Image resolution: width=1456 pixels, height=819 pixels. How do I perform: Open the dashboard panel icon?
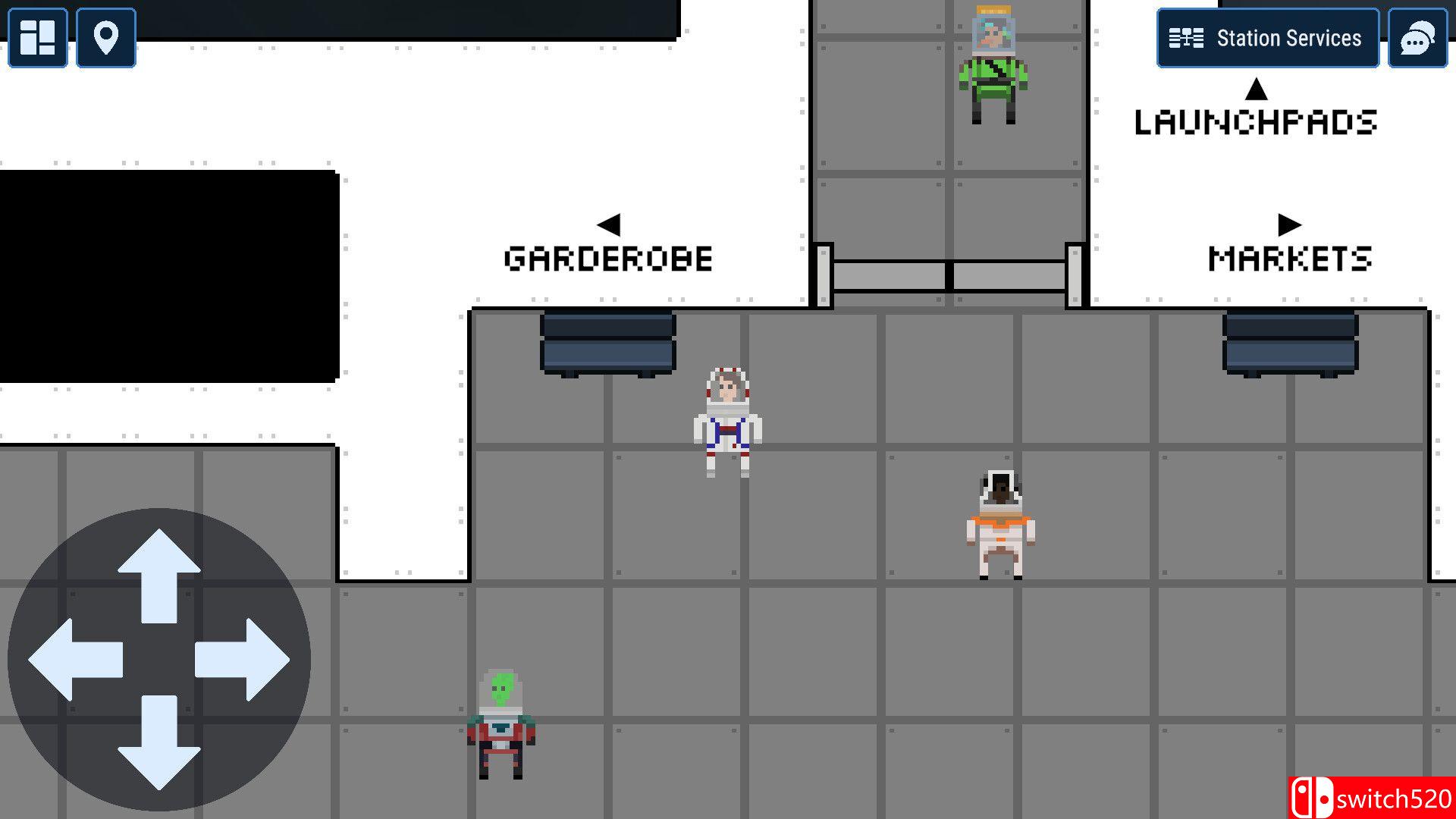pos(37,37)
